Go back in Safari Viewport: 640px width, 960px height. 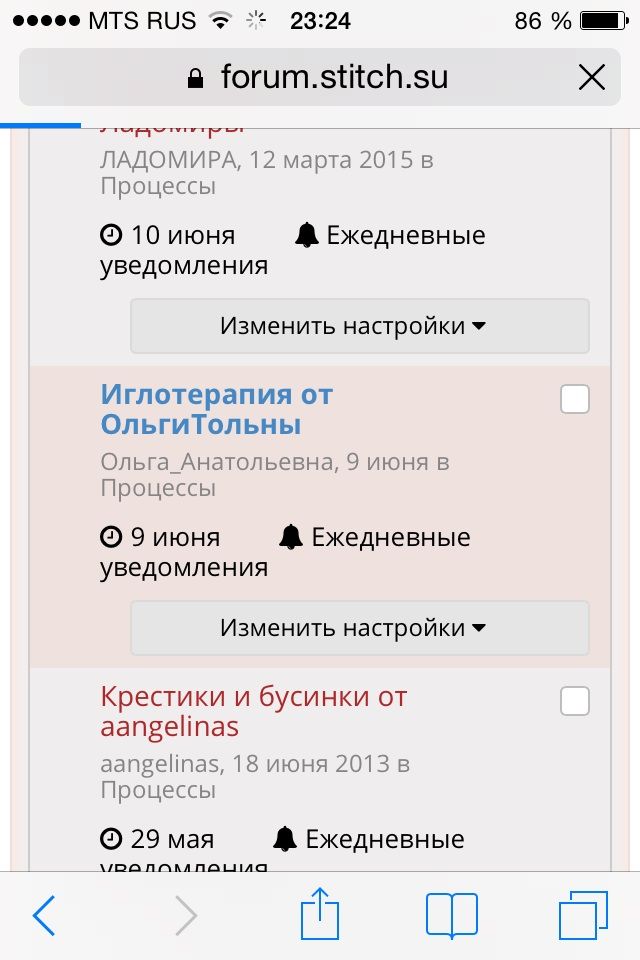45,915
